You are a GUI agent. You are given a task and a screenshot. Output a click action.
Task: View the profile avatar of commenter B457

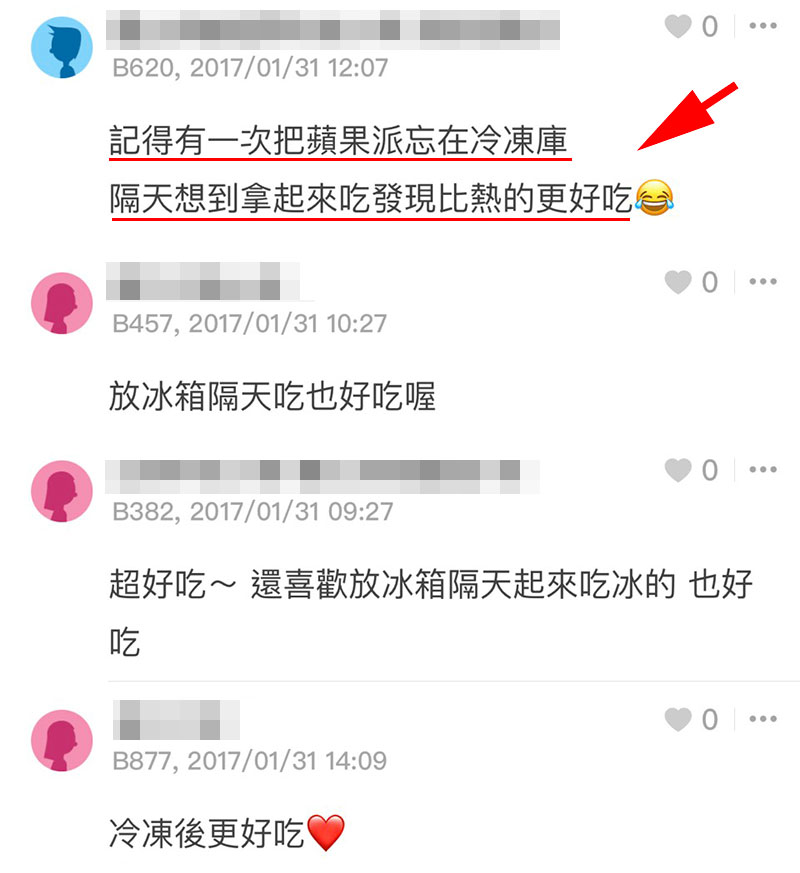click(x=62, y=303)
